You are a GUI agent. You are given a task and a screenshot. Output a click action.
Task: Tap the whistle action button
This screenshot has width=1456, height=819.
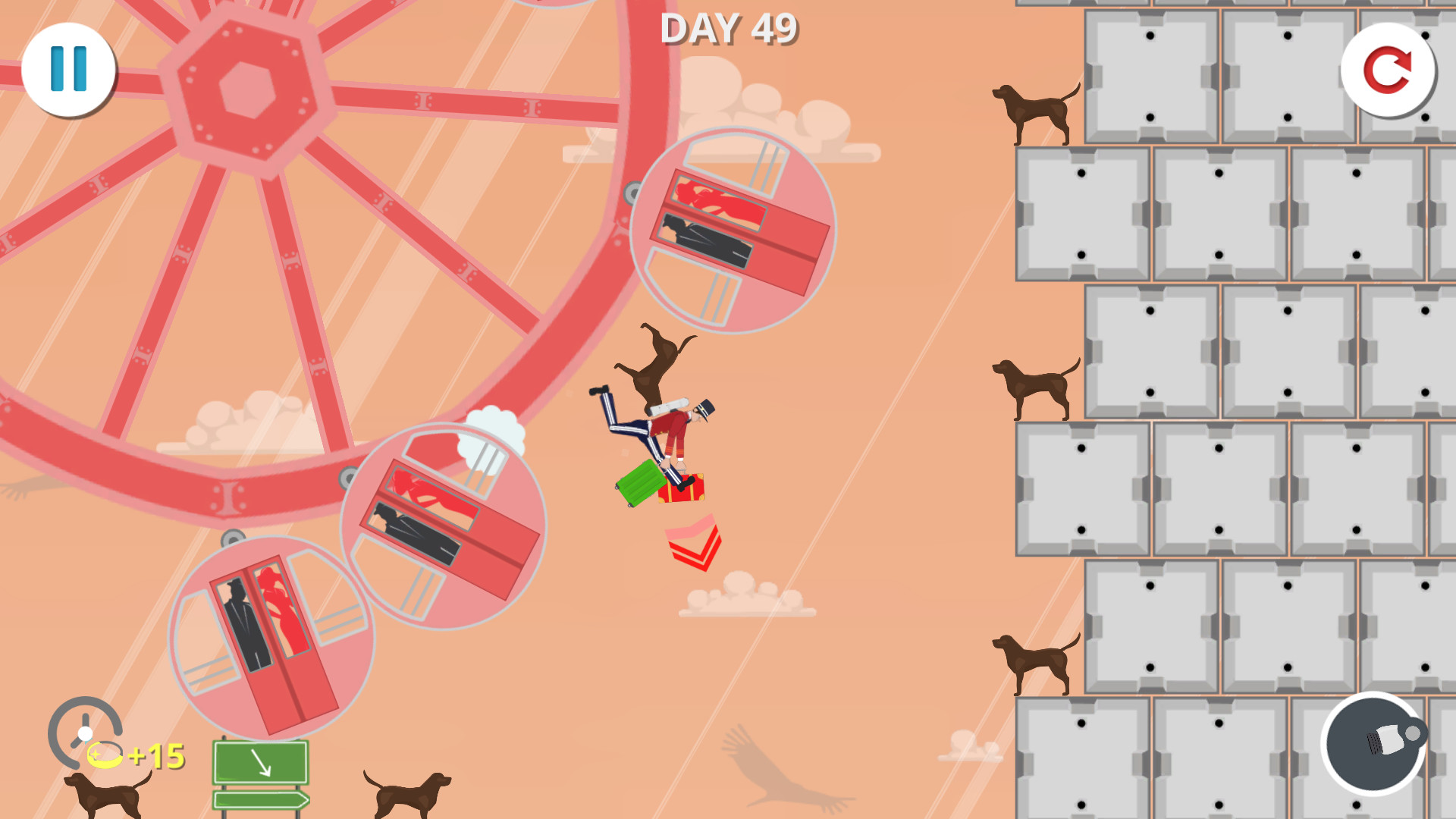[x=1373, y=742]
